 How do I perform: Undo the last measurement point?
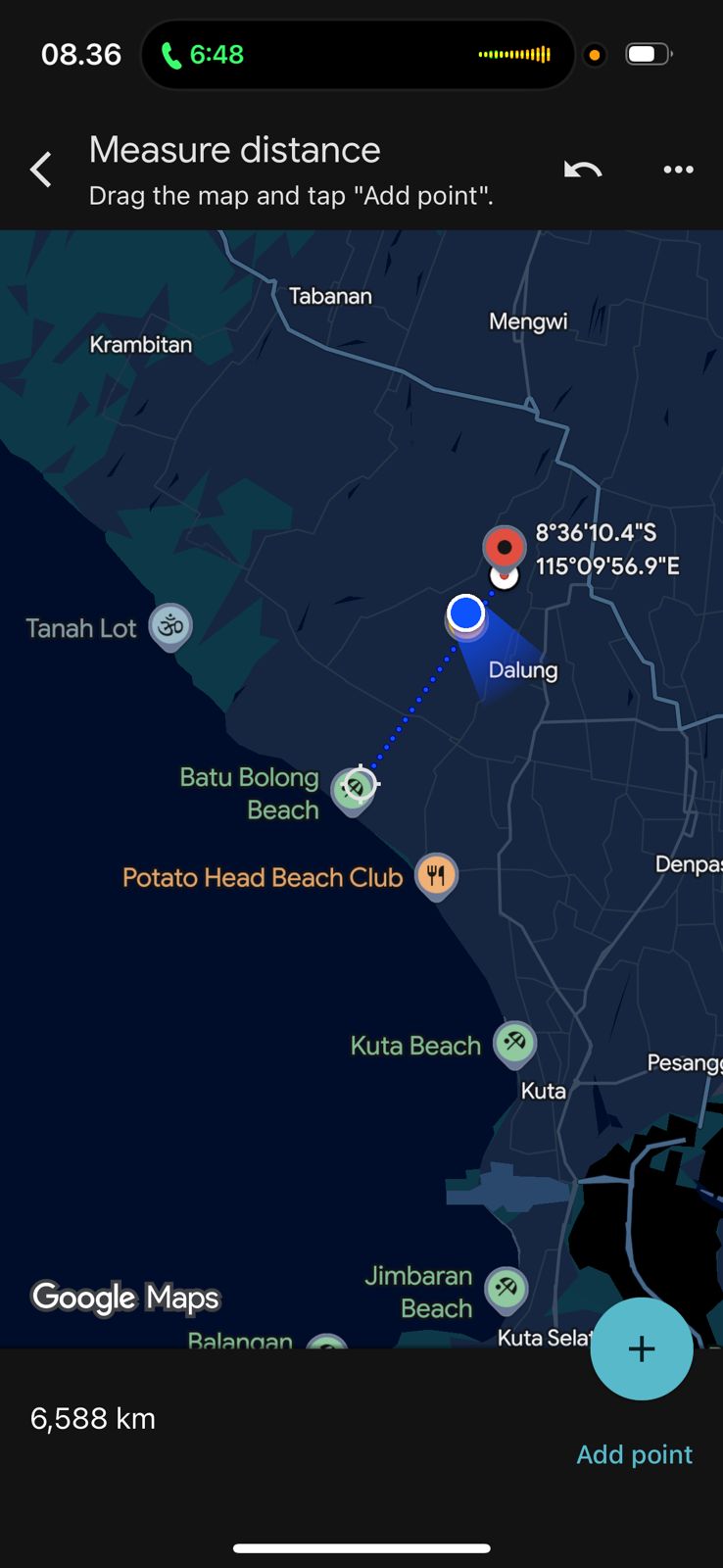582,171
